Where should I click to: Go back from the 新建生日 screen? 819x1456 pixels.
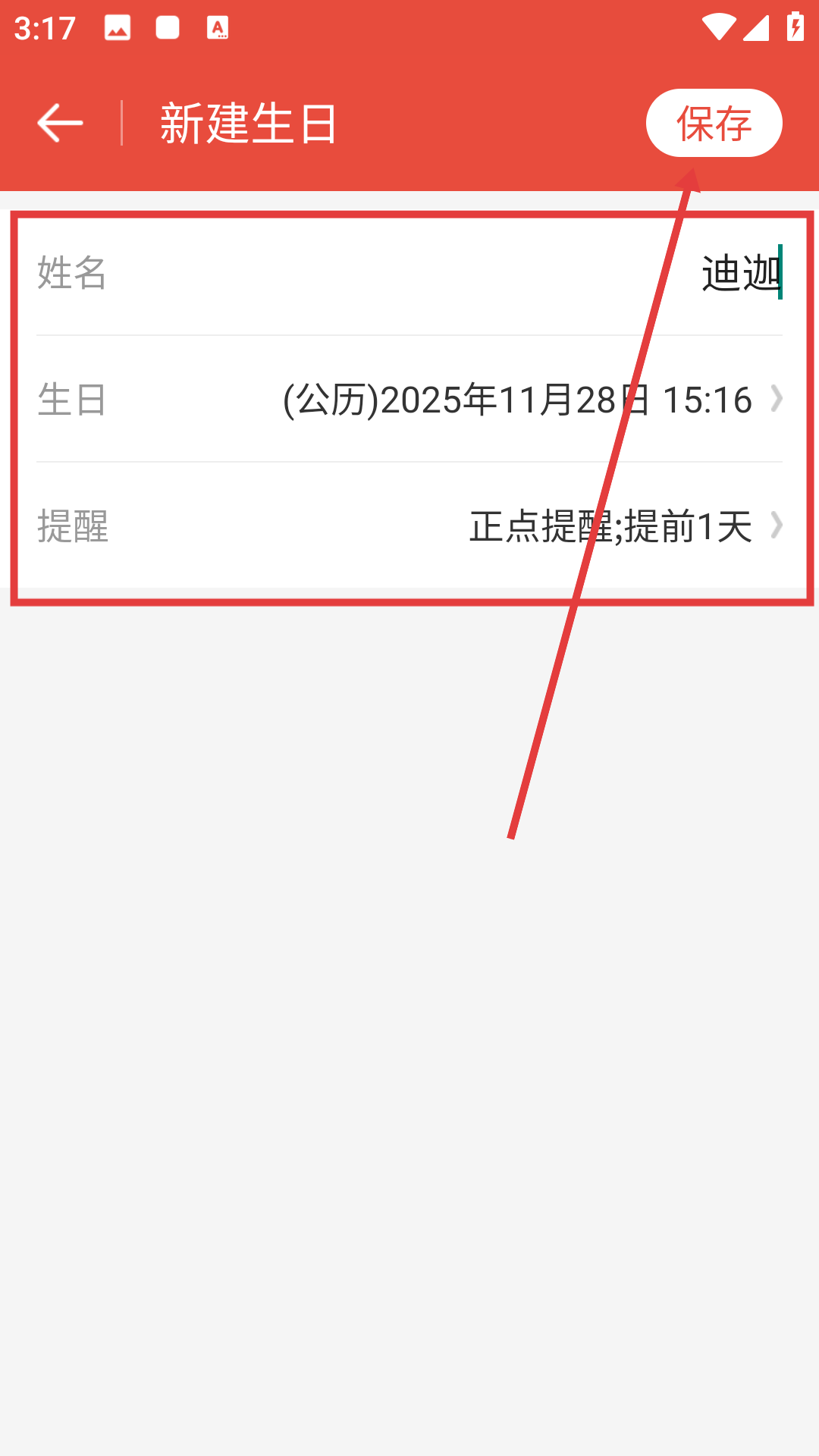pos(60,123)
